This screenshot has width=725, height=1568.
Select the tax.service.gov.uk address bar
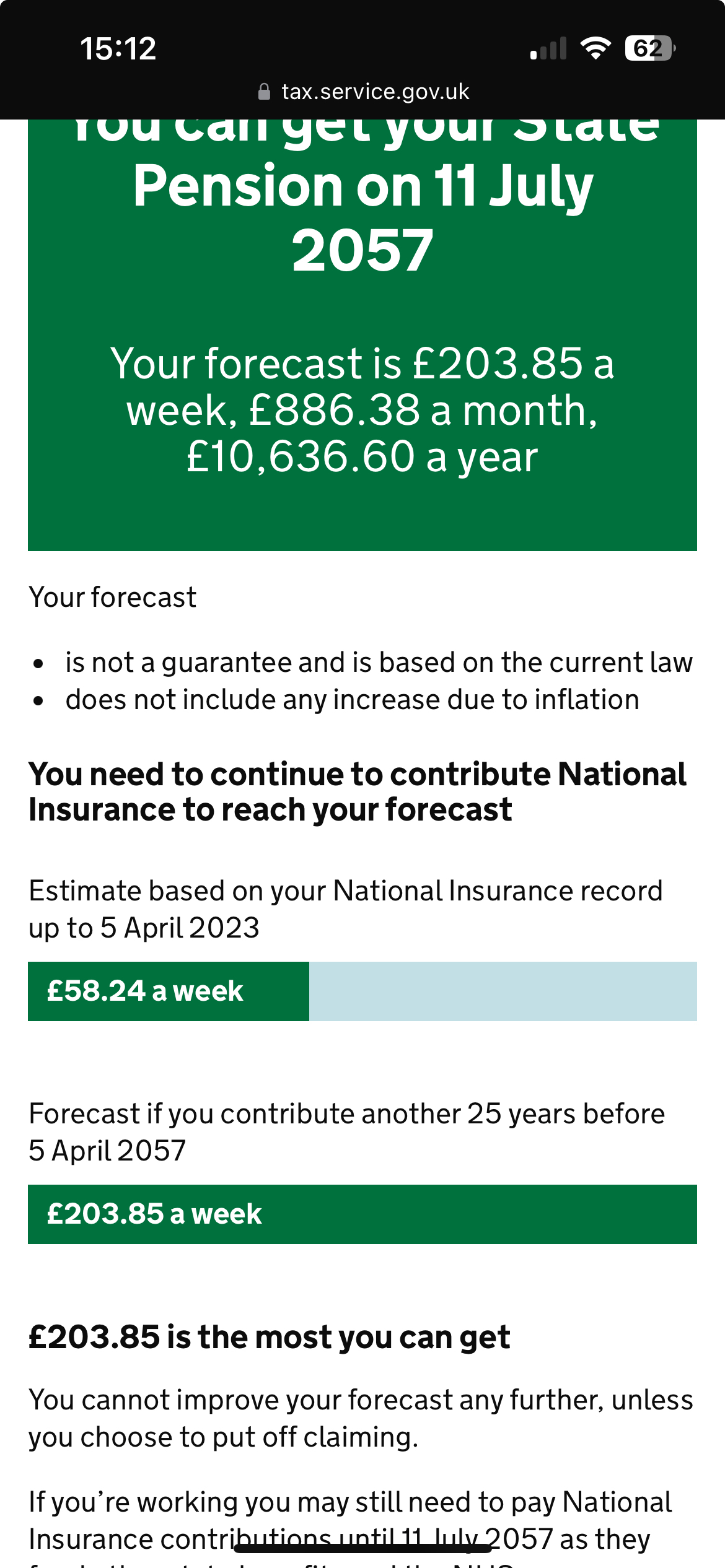pyautogui.click(x=375, y=91)
